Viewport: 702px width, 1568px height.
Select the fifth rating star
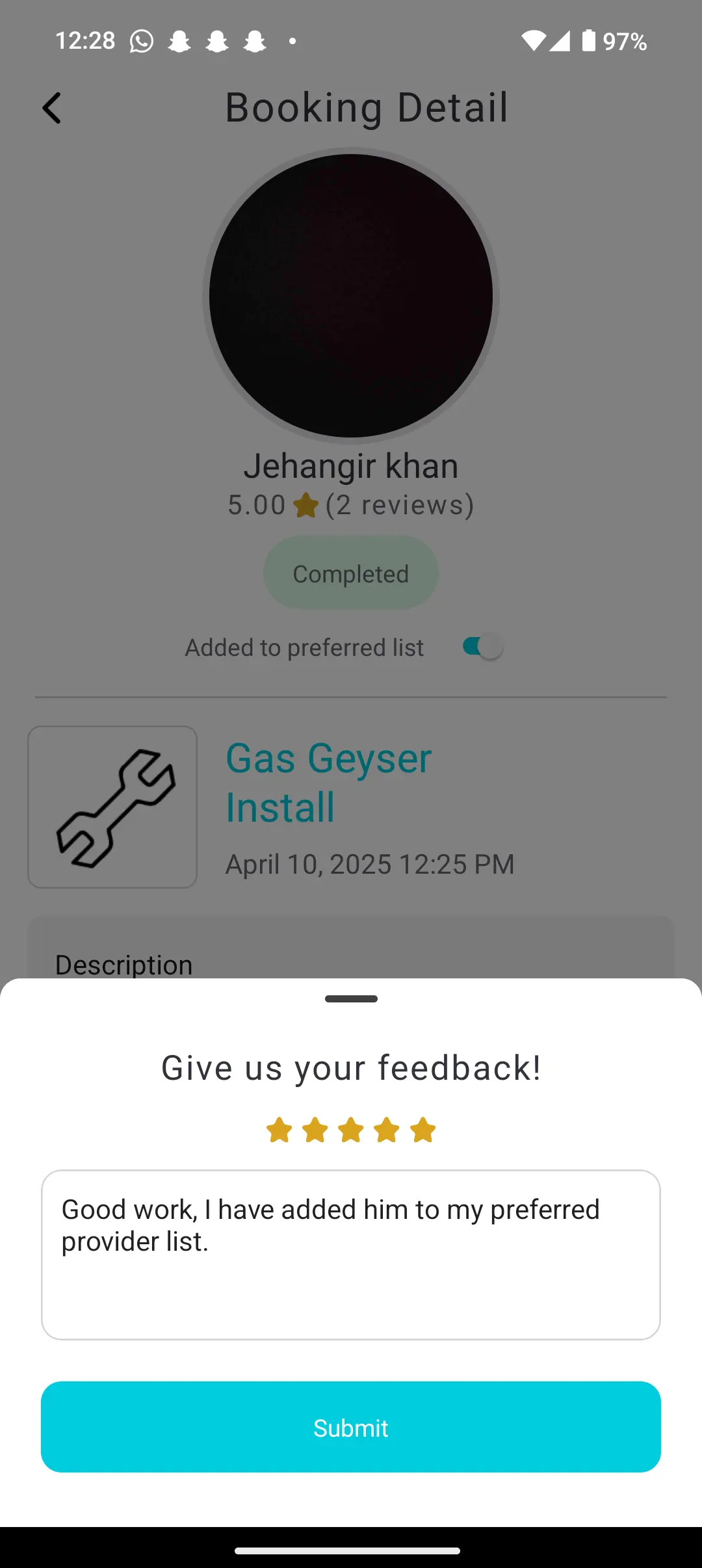coord(423,1130)
